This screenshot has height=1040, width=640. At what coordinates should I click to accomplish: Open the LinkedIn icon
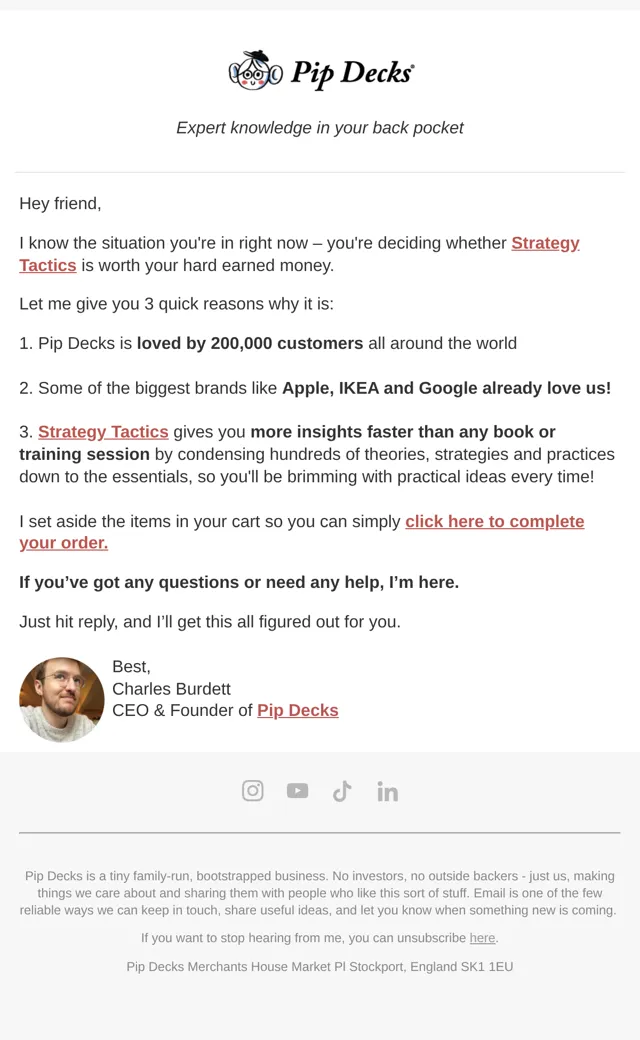point(387,791)
